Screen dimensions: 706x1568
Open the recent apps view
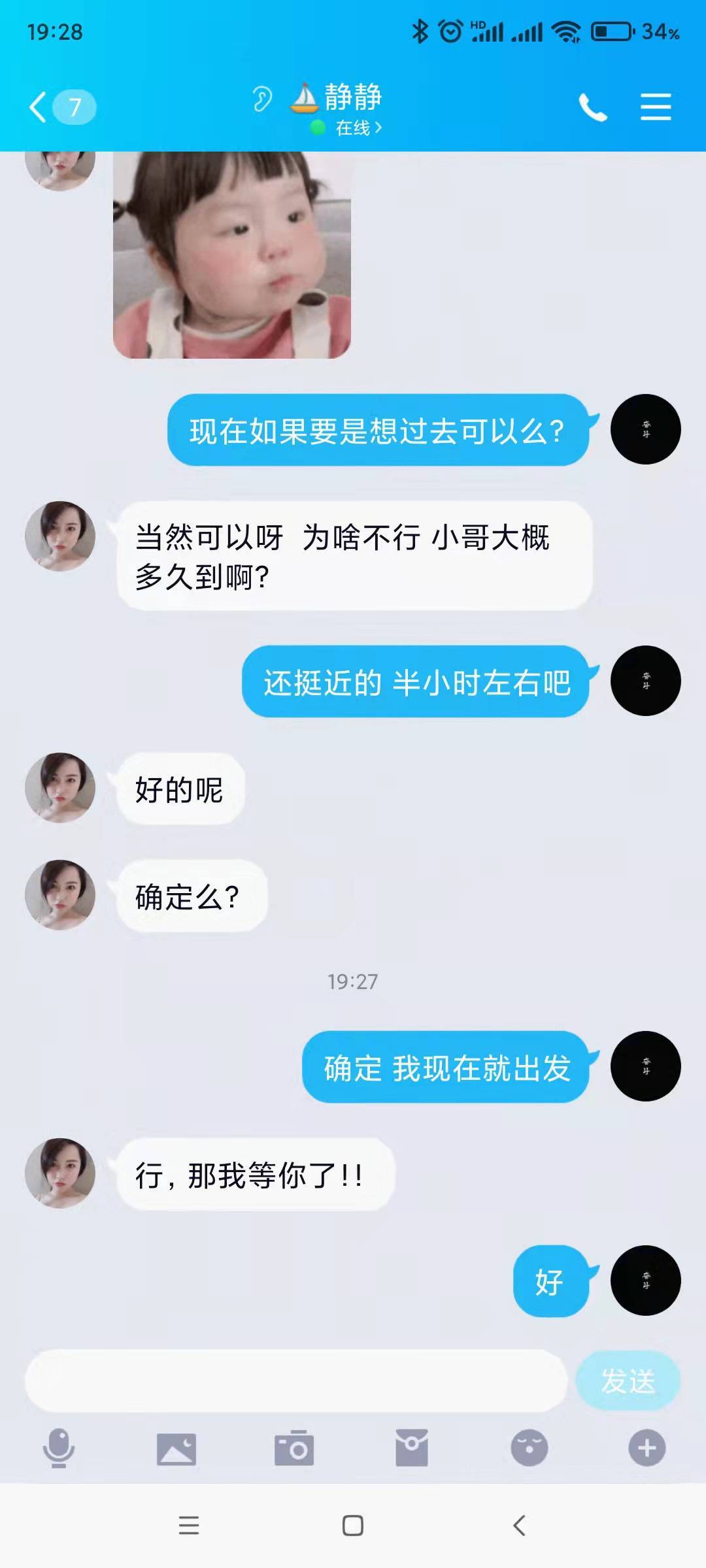point(189,1526)
